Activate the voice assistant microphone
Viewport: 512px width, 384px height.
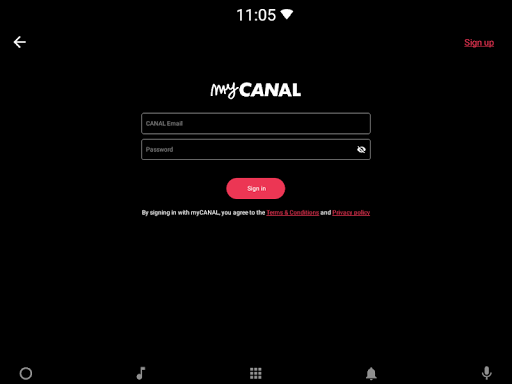[x=487, y=373]
